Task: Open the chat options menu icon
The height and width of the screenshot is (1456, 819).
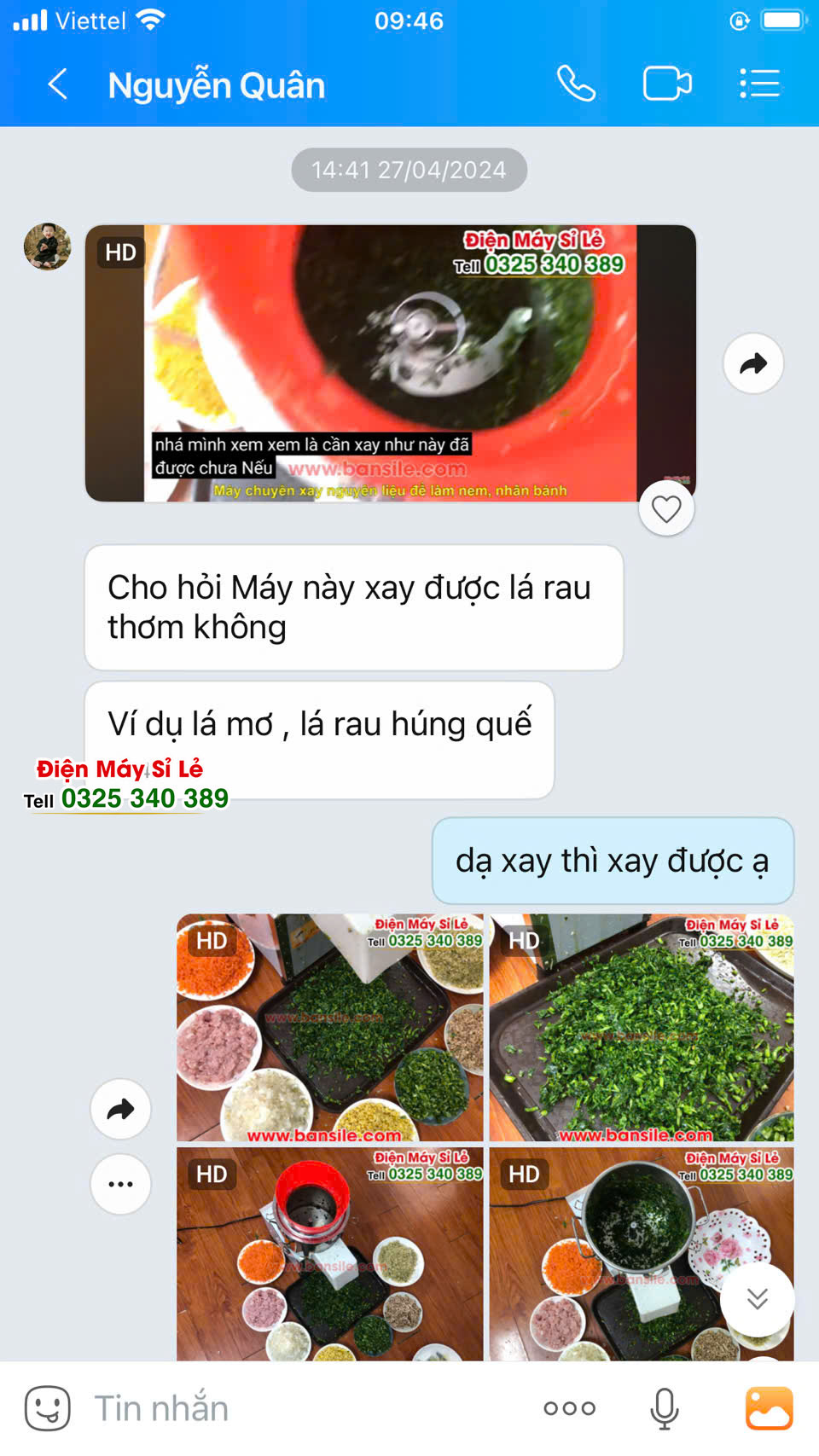Action: [758, 84]
